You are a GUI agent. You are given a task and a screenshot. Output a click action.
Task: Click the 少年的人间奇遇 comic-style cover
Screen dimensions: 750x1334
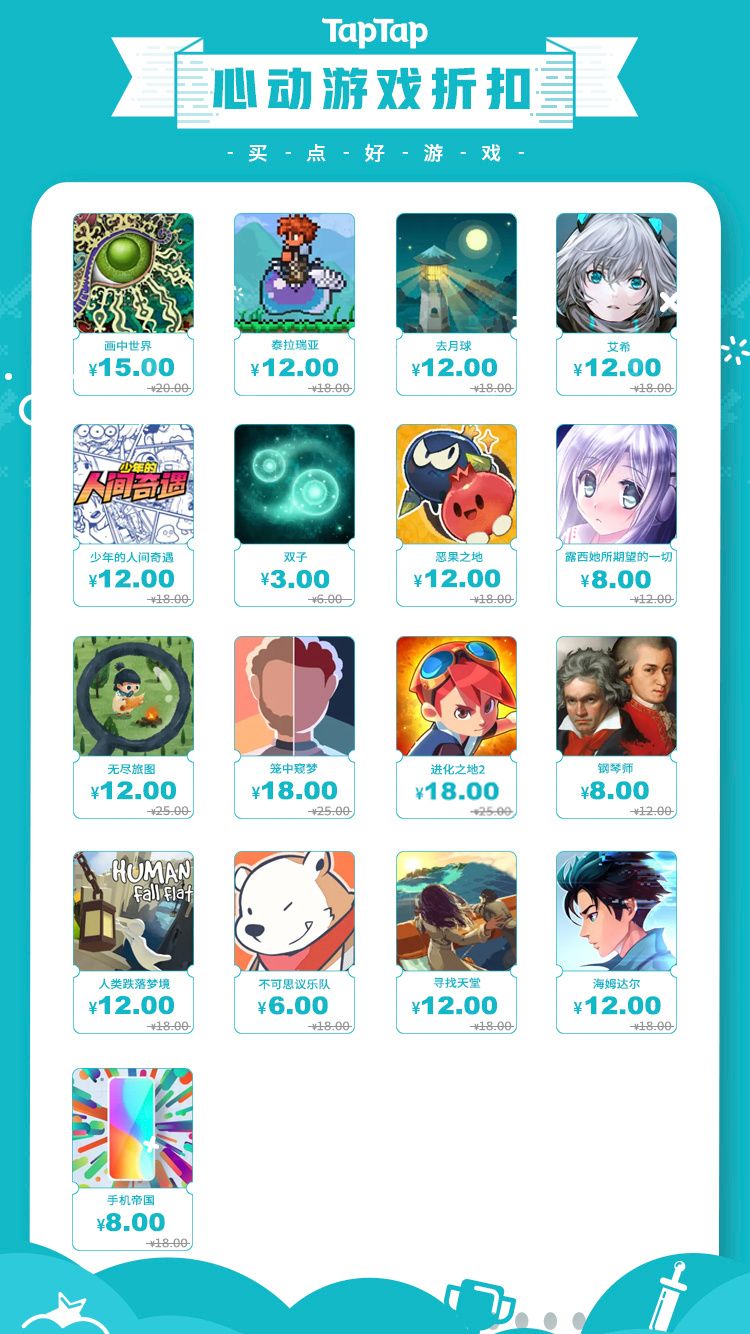tap(132, 483)
